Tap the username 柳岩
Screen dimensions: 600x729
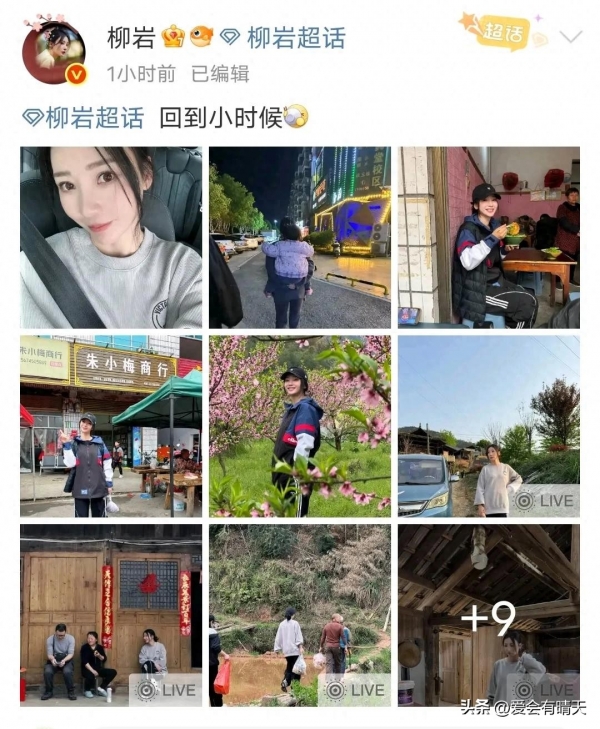pyautogui.click(x=130, y=38)
